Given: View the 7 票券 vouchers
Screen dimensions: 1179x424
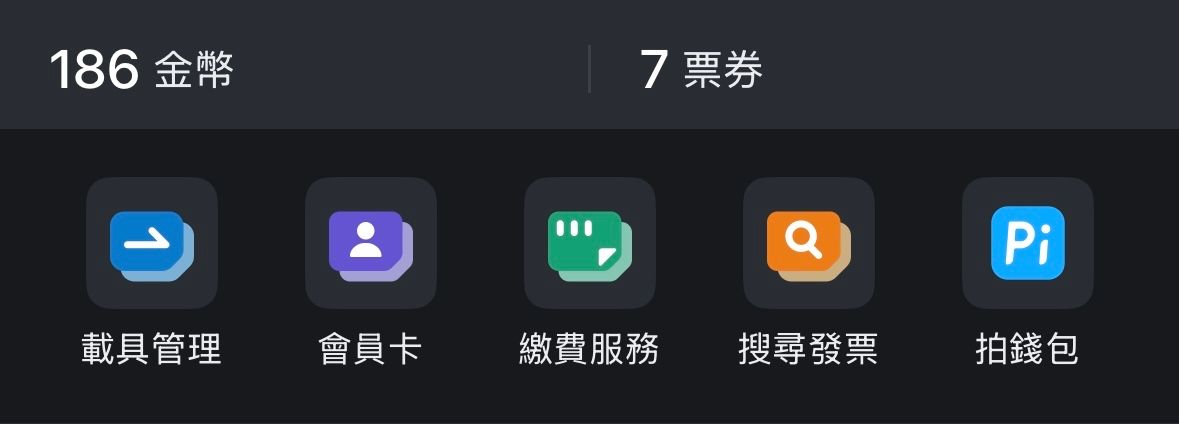Looking at the screenshot, I should (701, 70).
